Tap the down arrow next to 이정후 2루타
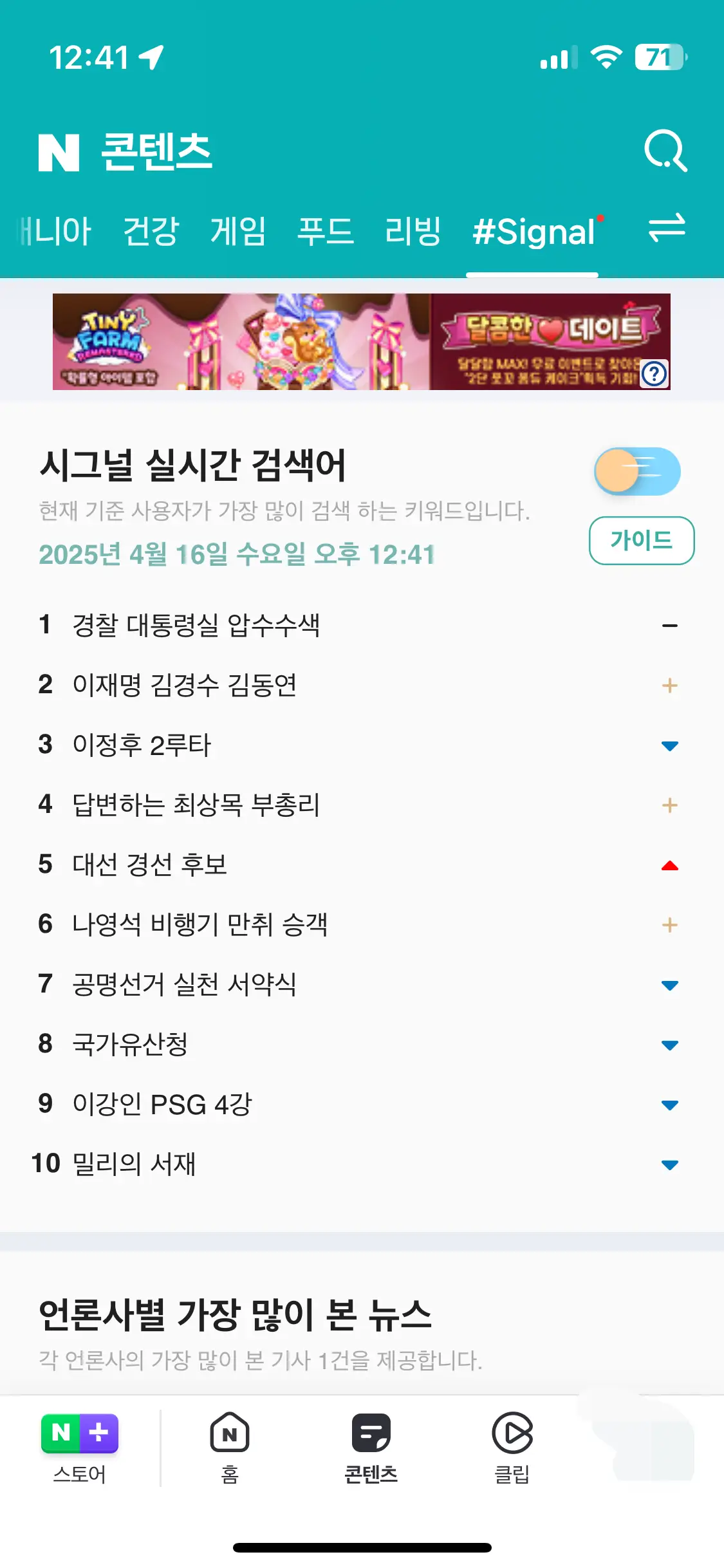Image resolution: width=724 pixels, height=1568 pixels. 669,745
